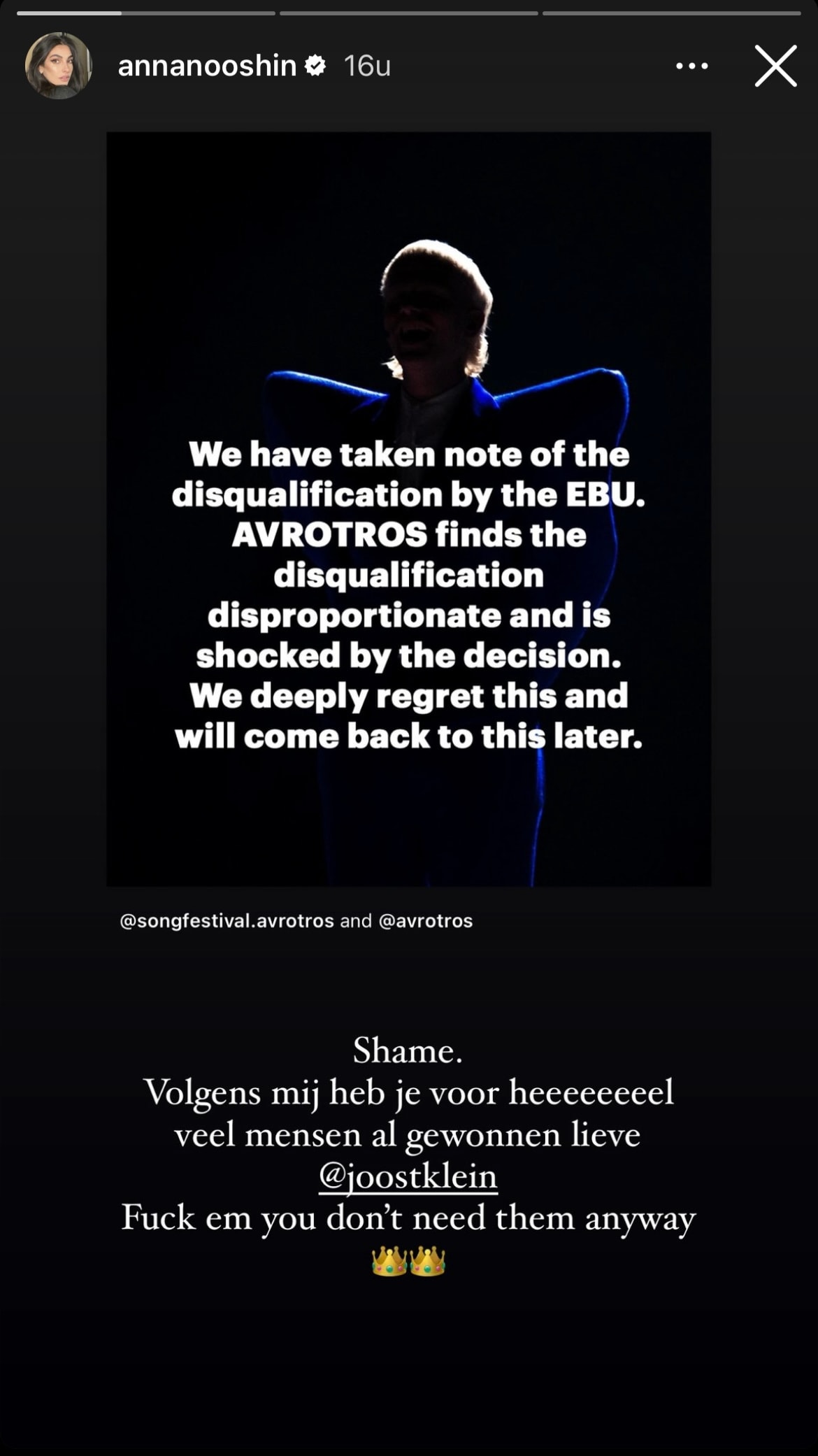Open the reshared AVROTROS post

tap(408, 509)
